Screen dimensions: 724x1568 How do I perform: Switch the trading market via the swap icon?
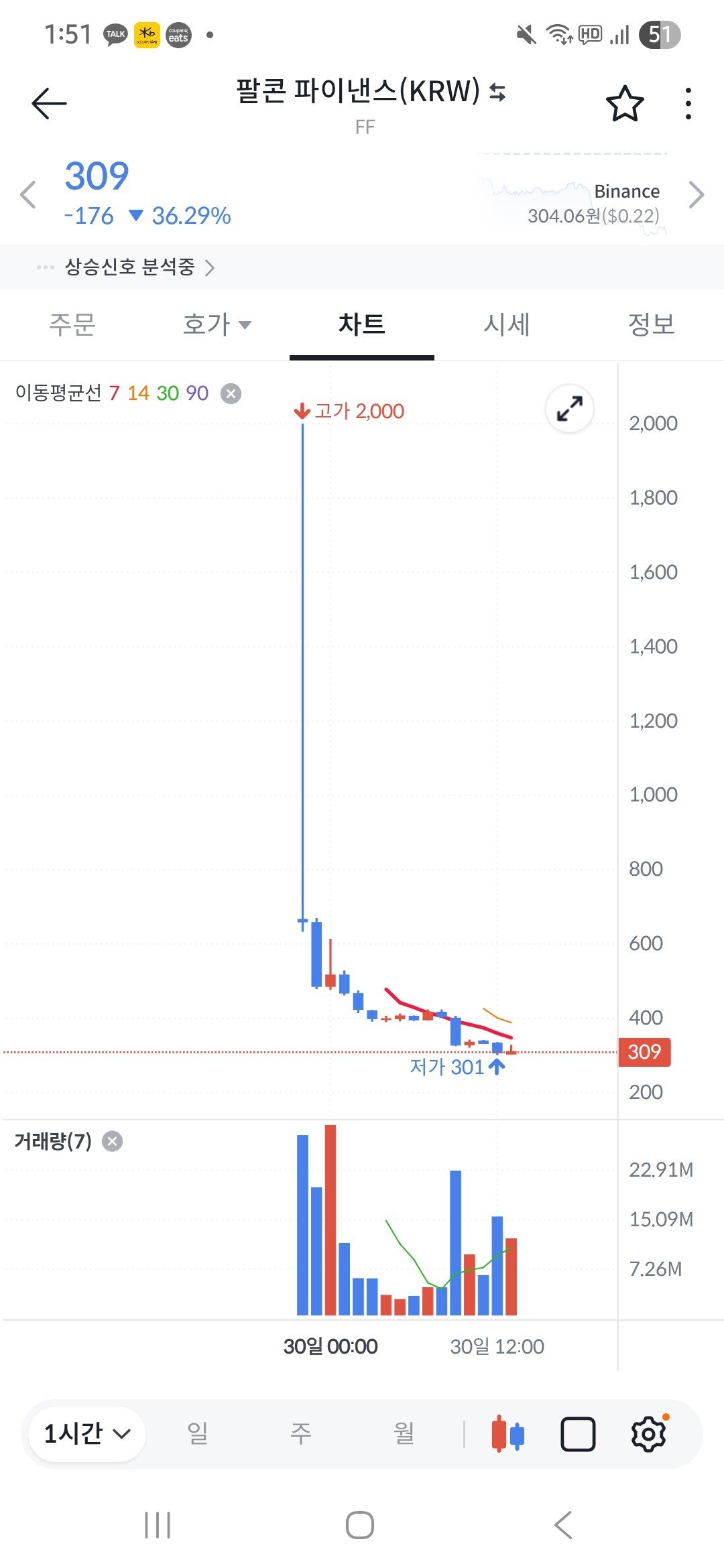point(497,92)
